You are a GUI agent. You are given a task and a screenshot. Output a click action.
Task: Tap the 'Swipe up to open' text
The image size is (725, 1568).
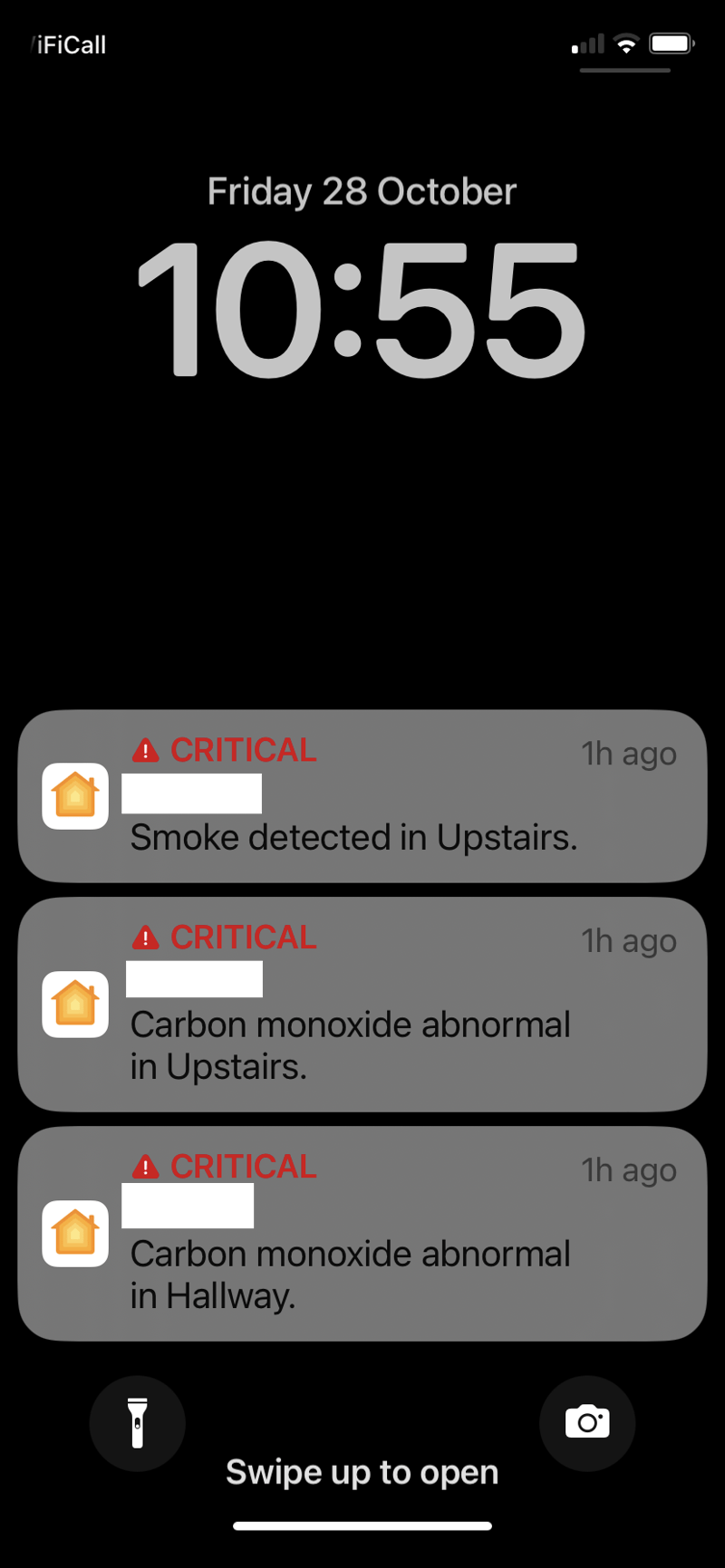(x=362, y=1471)
